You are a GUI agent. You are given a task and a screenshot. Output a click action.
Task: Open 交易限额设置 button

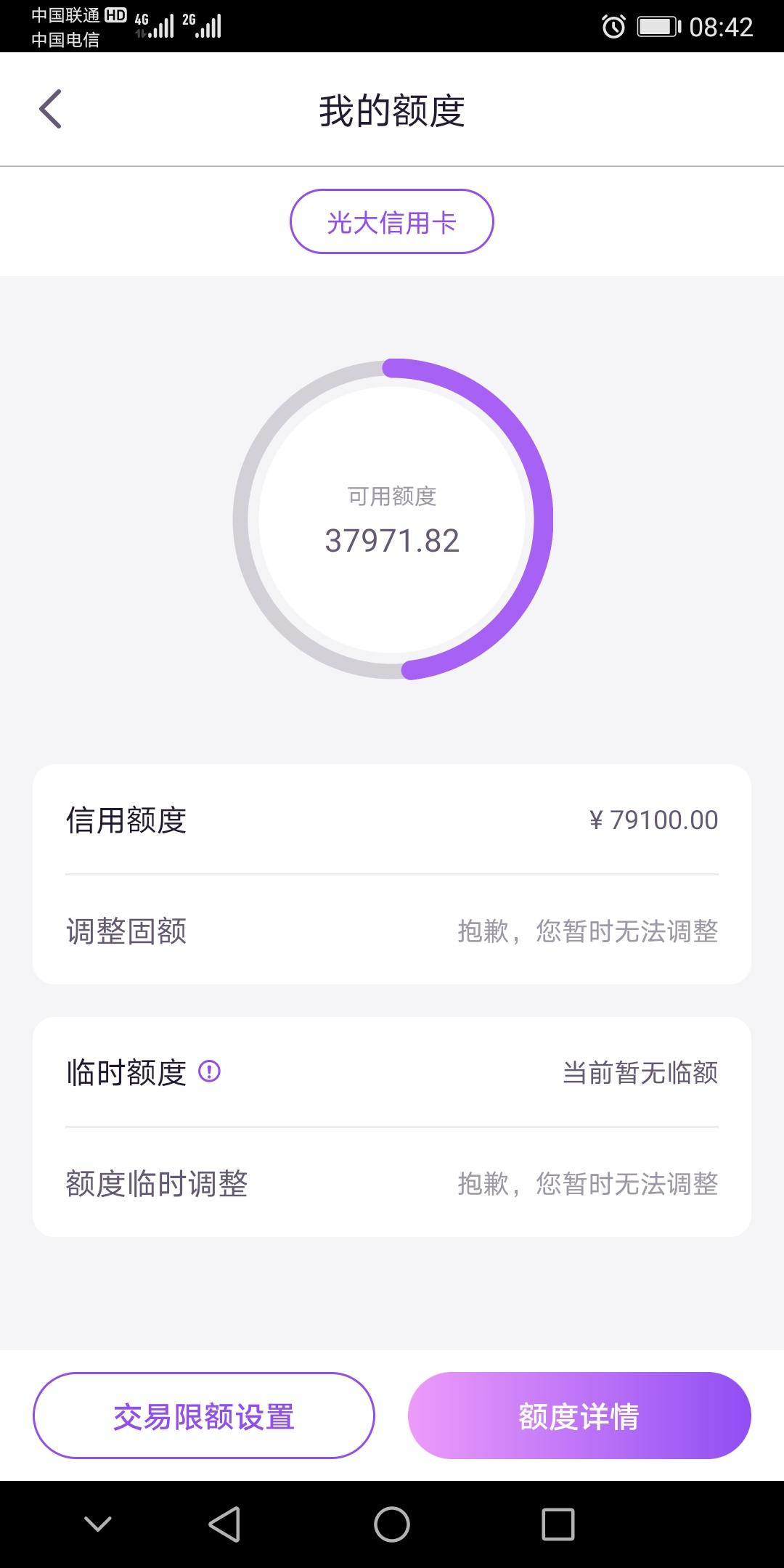point(204,1415)
